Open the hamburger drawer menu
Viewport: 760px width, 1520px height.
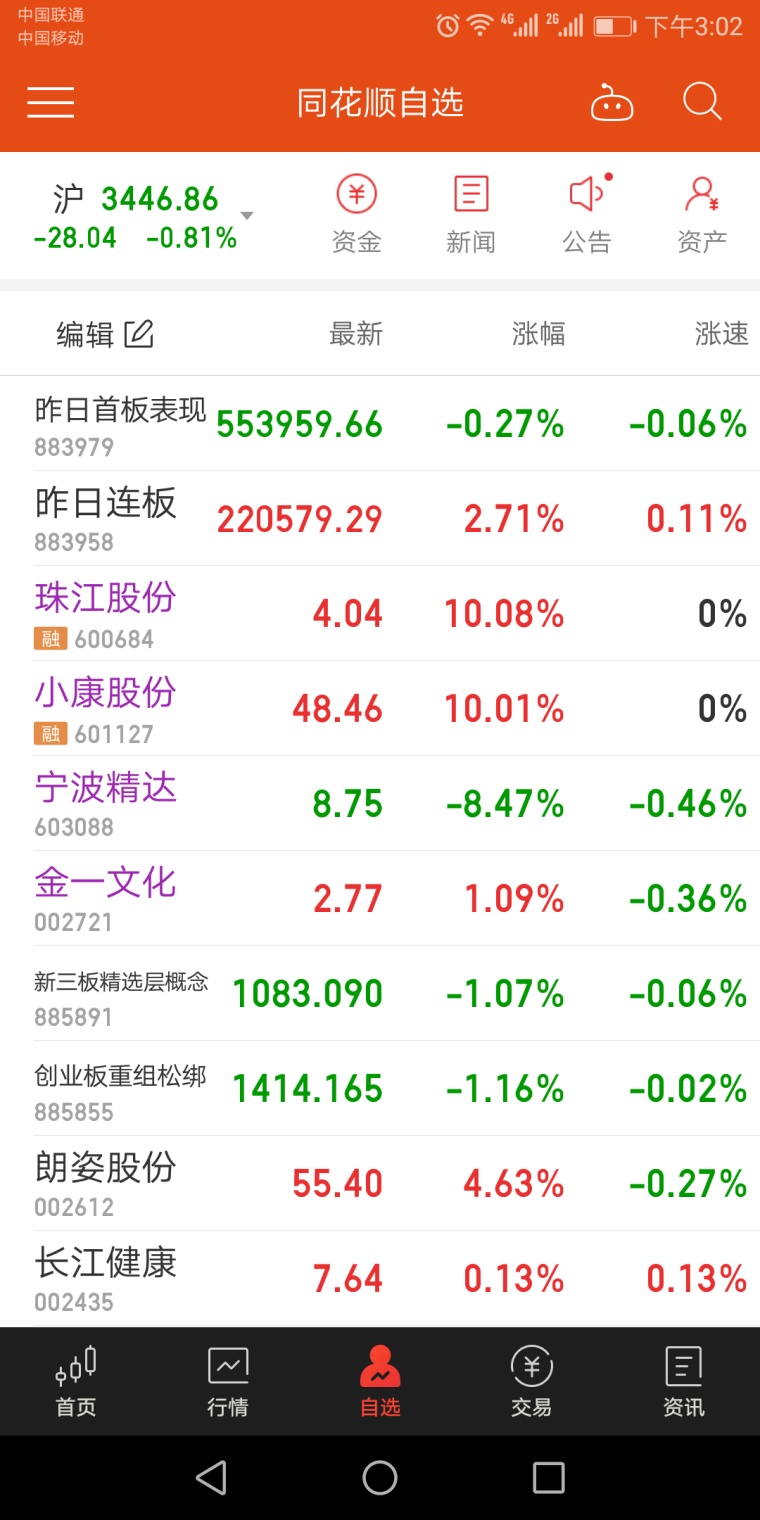[x=50, y=102]
